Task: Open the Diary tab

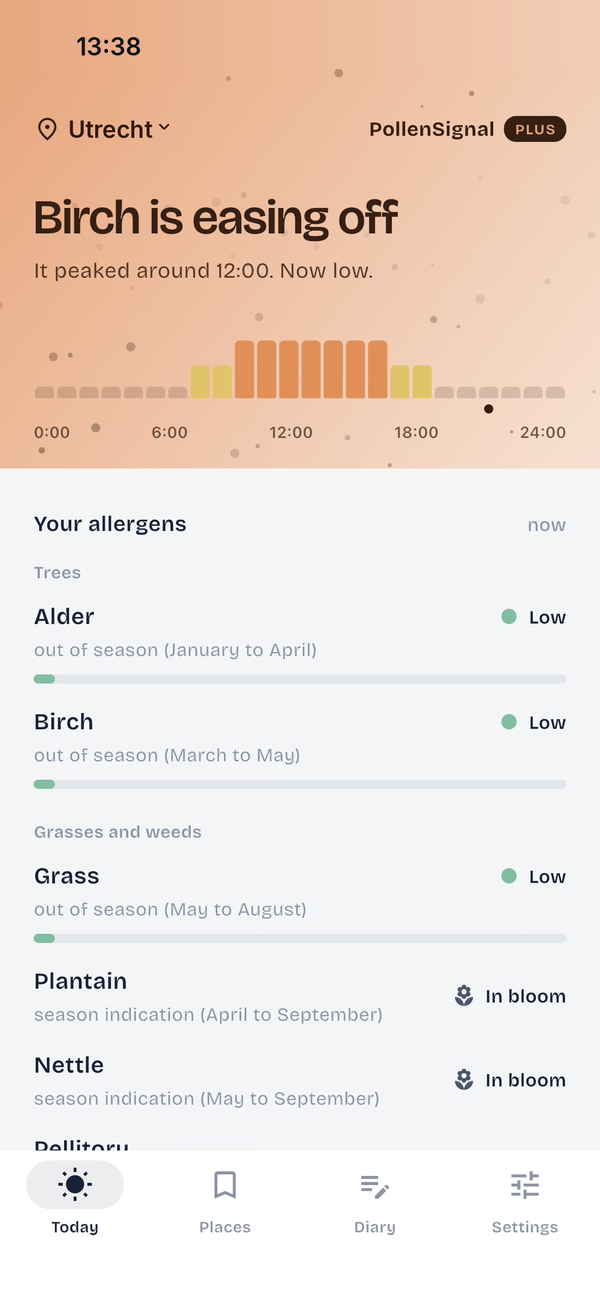Action: 375,1202
